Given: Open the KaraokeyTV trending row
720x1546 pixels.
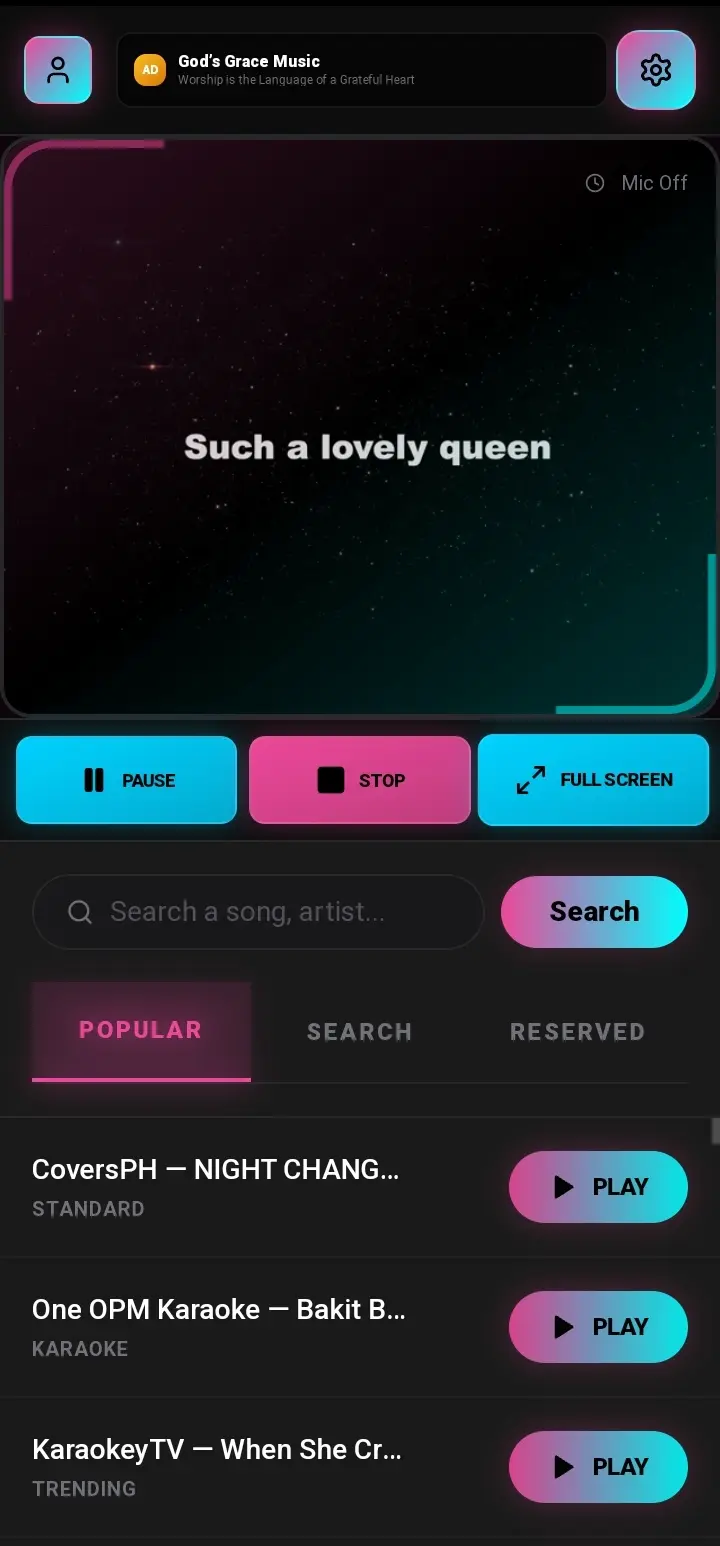Looking at the screenshot, I should pyautogui.click(x=360, y=1467).
